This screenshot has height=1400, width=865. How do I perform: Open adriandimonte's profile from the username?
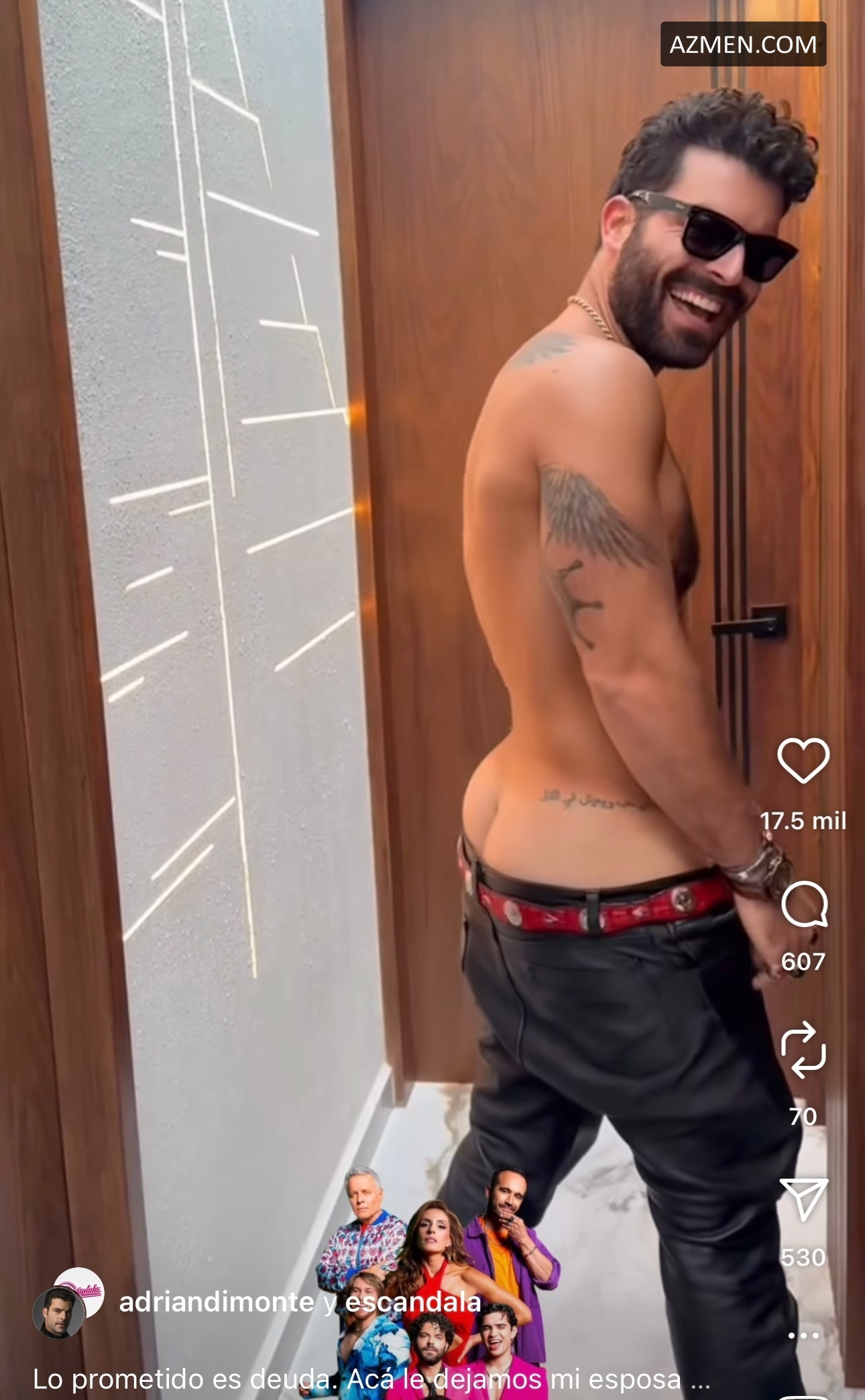pos(216,1302)
